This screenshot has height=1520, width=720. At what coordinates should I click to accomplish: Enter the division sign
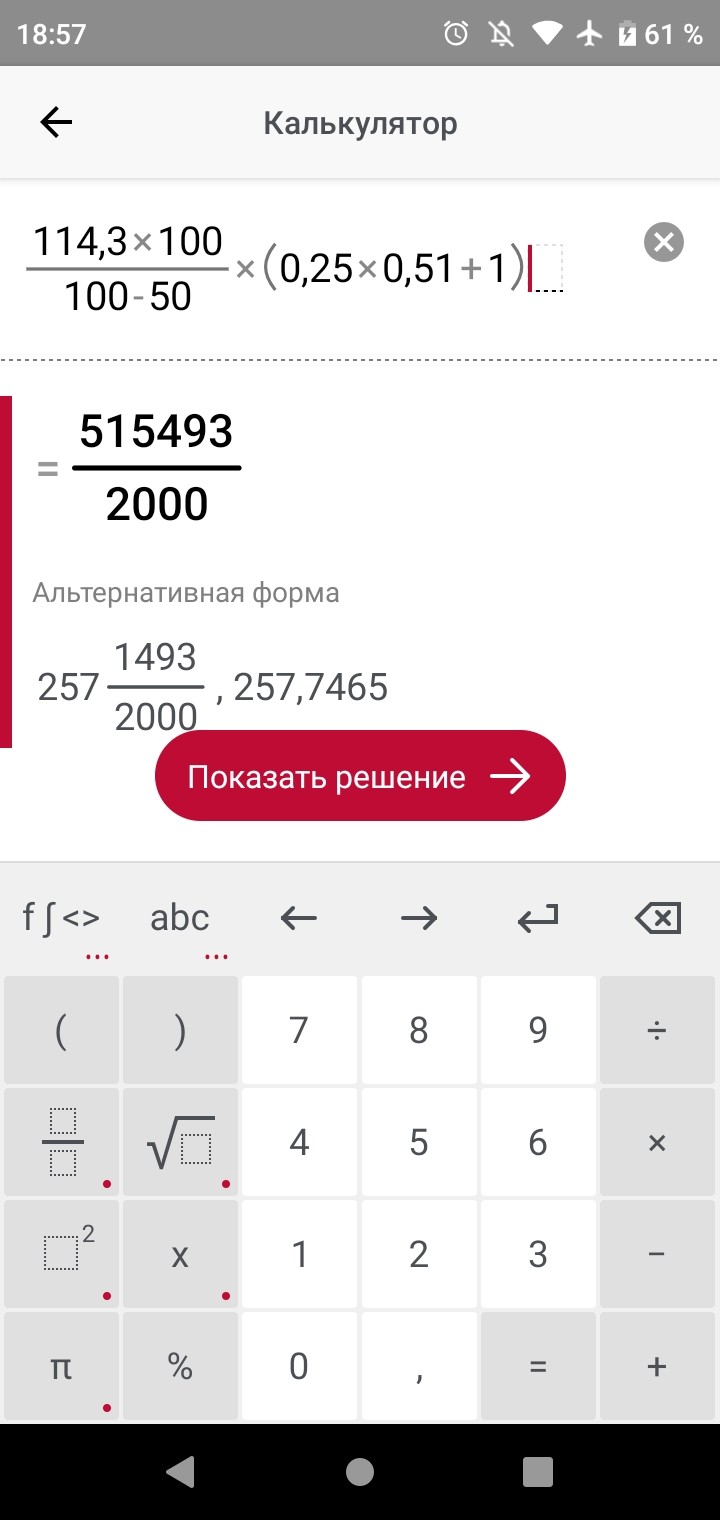point(657,1030)
